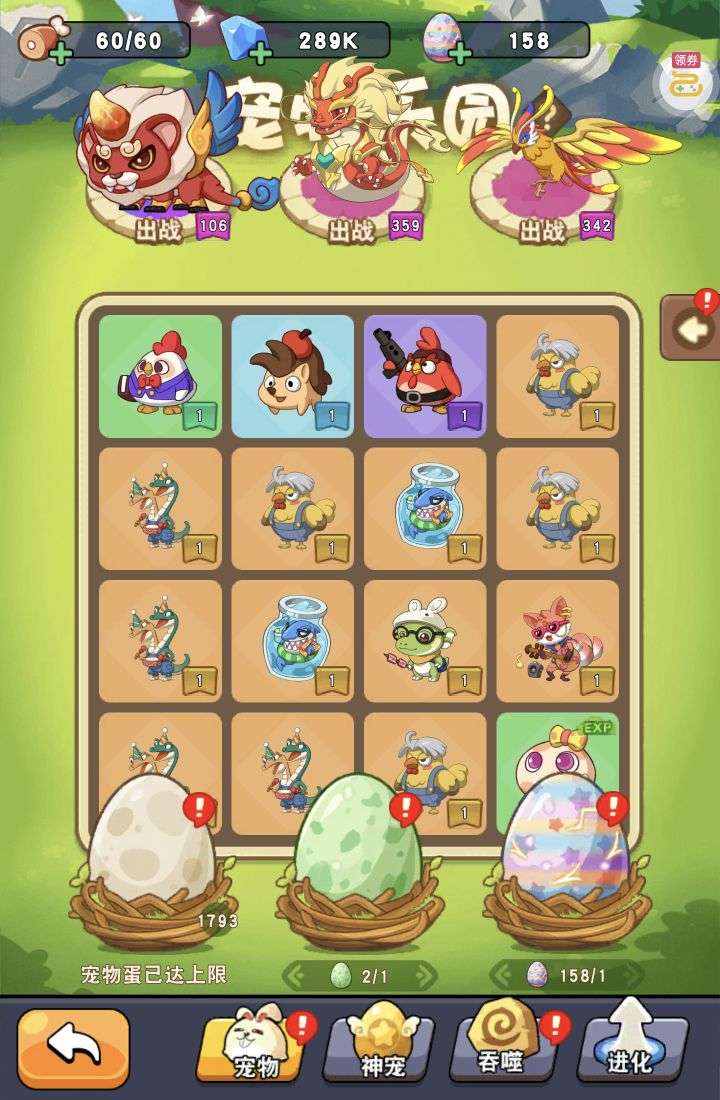This screenshot has height=1100, width=720.
Task: Add more blue diamonds with plus icon
Action: [259, 52]
